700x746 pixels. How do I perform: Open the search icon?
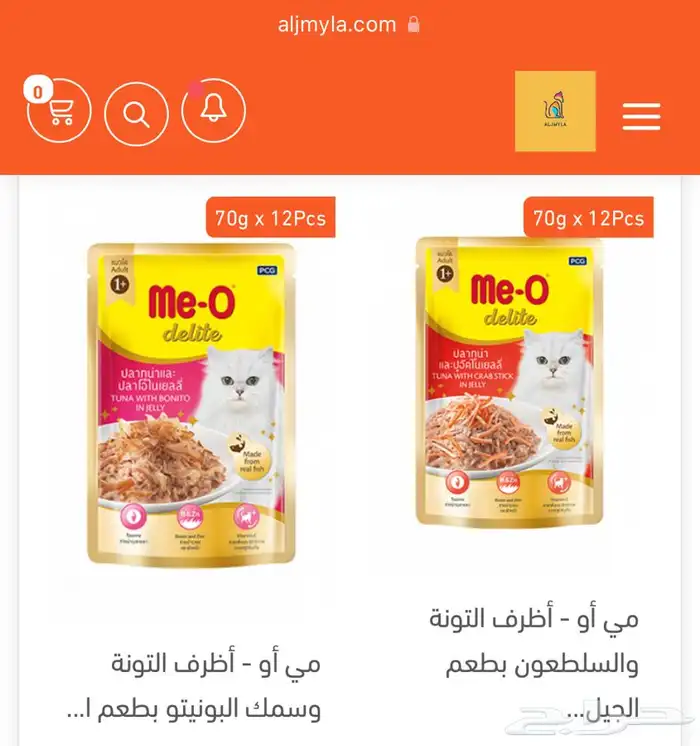tap(136, 111)
